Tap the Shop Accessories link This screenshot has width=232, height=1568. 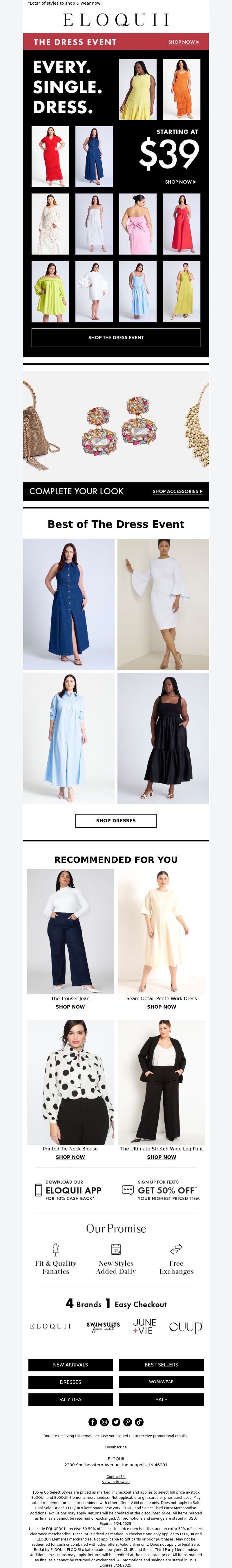pyautogui.click(x=177, y=491)
